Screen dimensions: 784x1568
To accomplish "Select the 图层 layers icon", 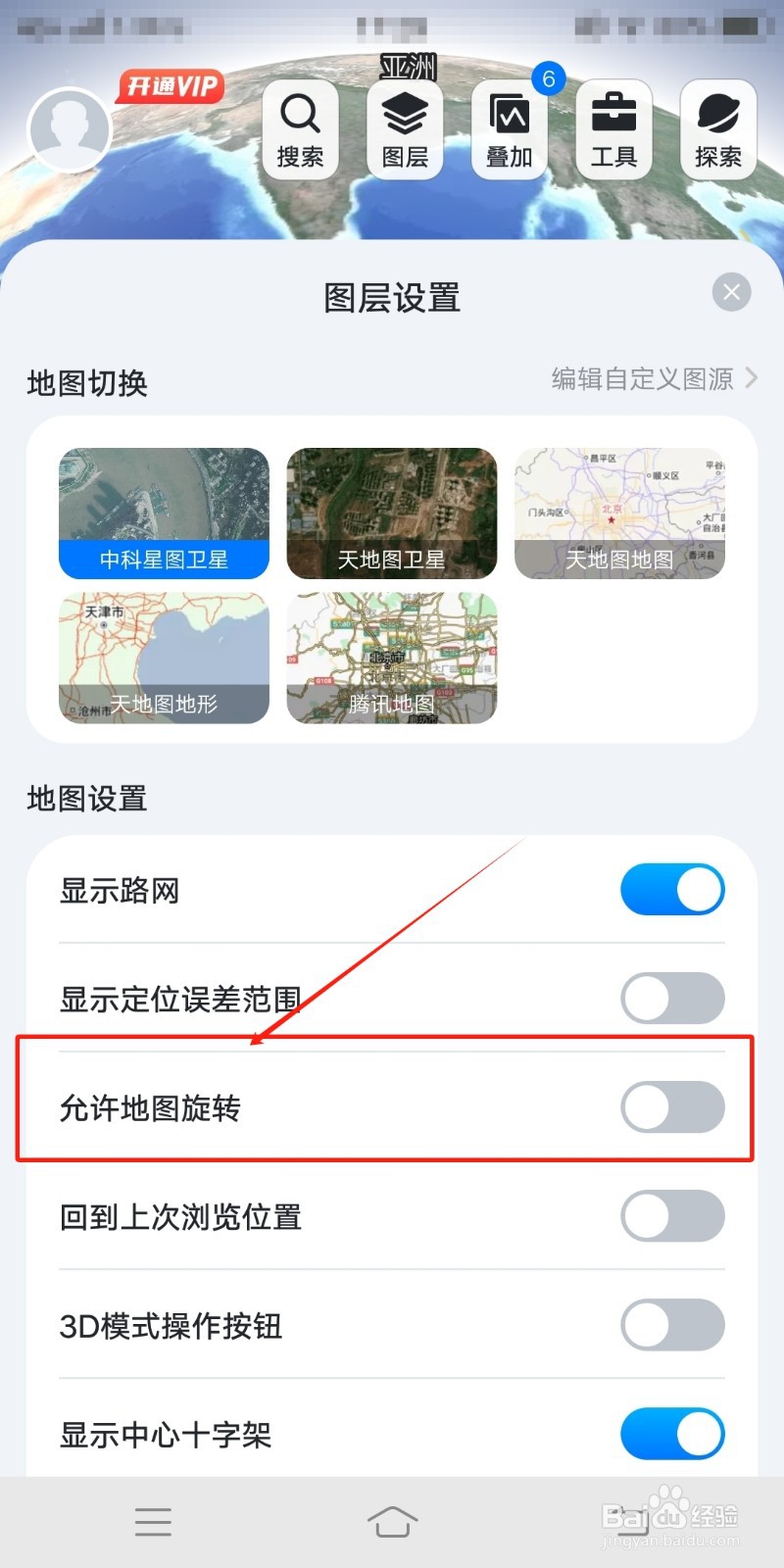I will [x=405, y=128].
